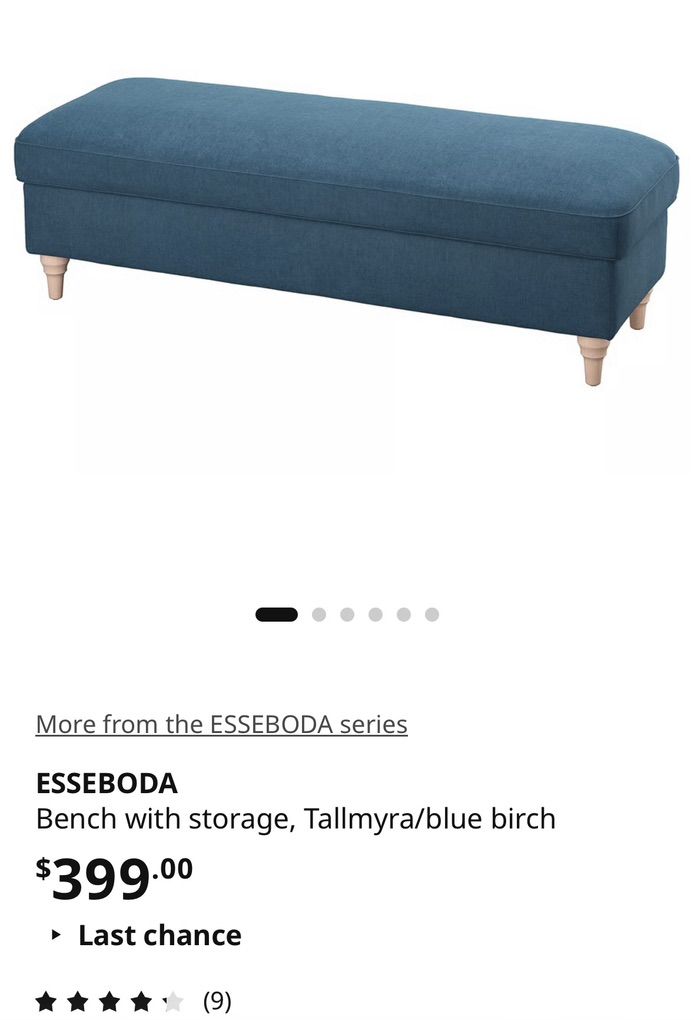
Task: Open More from the ESSEBODA series link
Action: 221,724
